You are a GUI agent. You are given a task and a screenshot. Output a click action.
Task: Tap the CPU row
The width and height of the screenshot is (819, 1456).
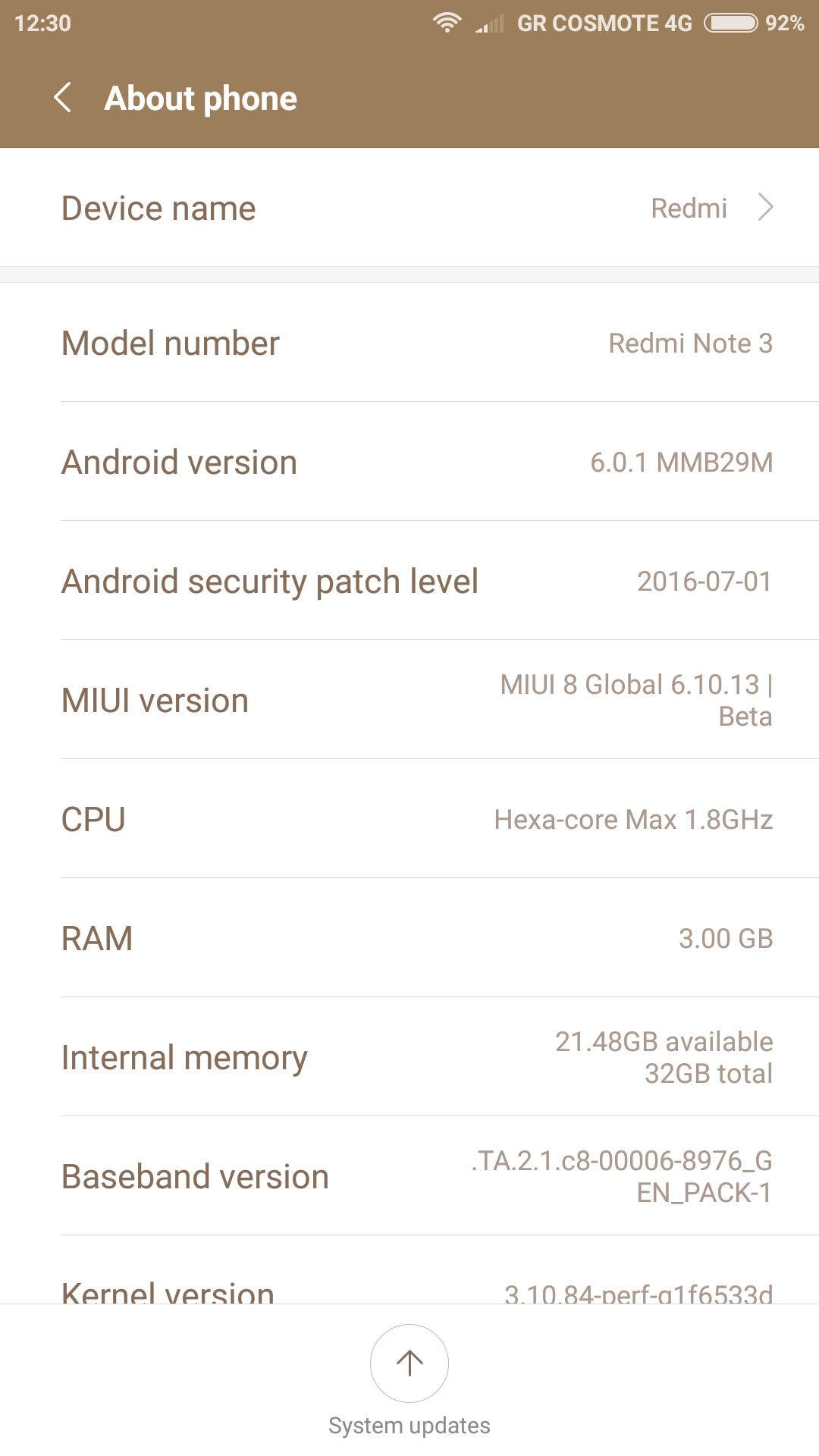409,819
